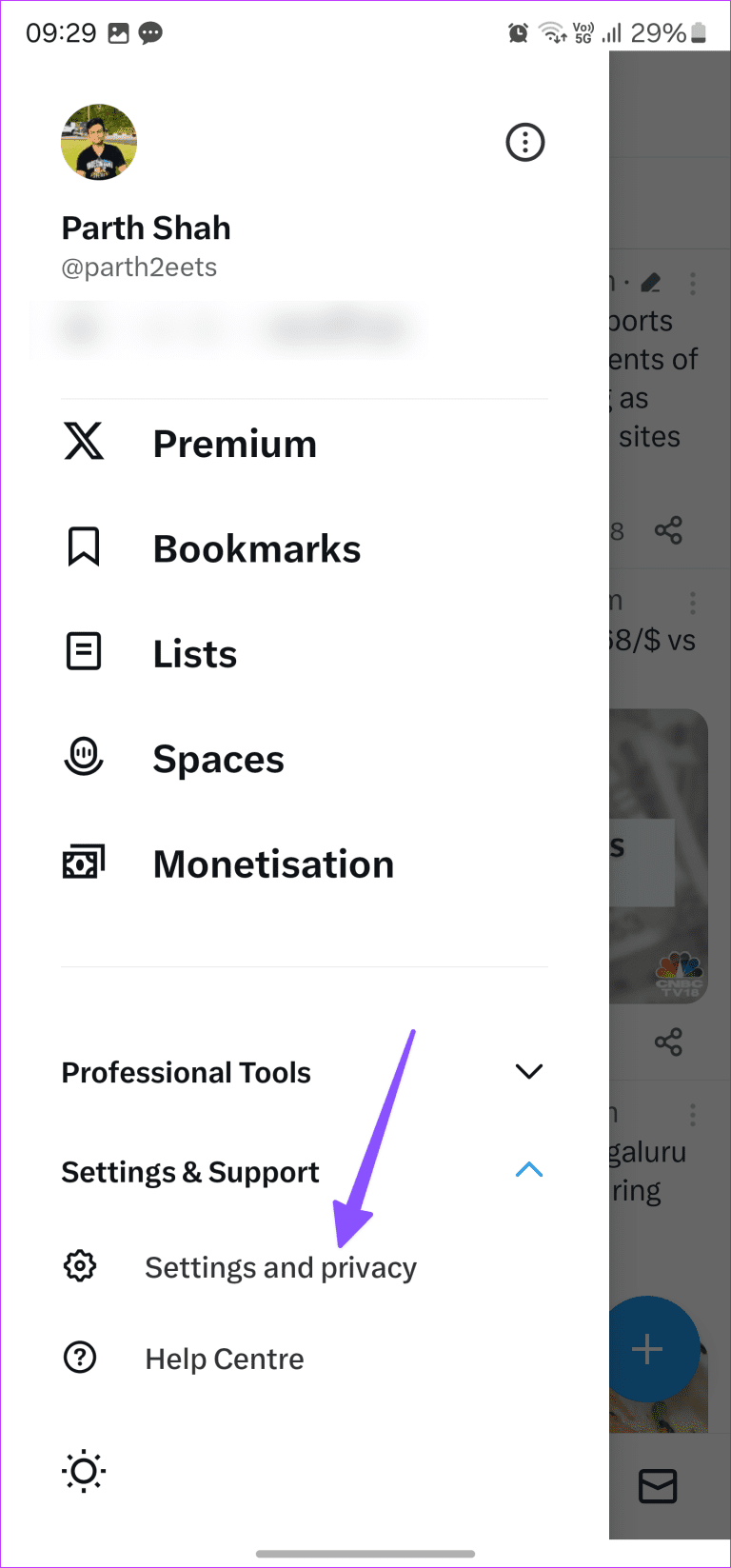Open Settings and privacy
Viewport: 731px width, 1568px height.
[280, 1267]
